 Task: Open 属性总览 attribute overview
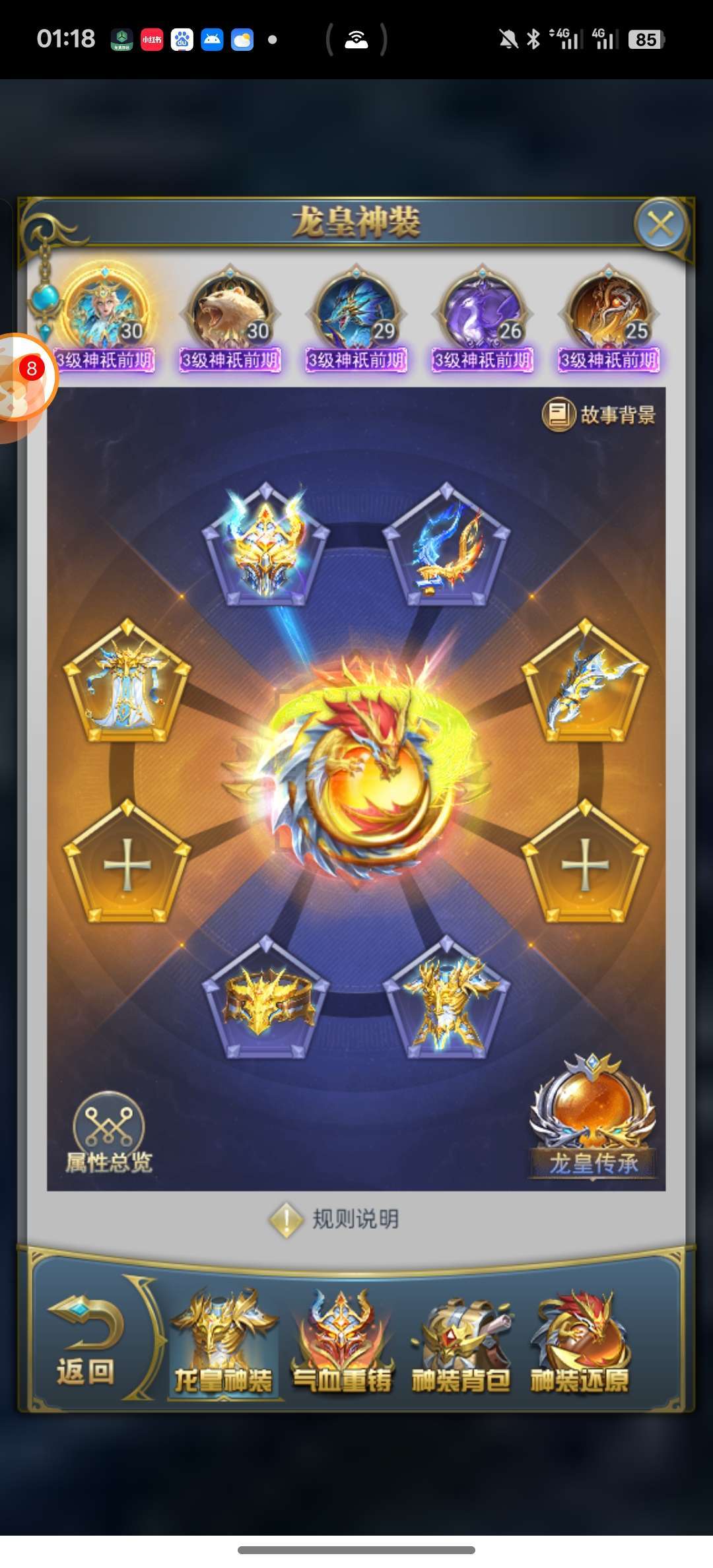(109, 1133)
